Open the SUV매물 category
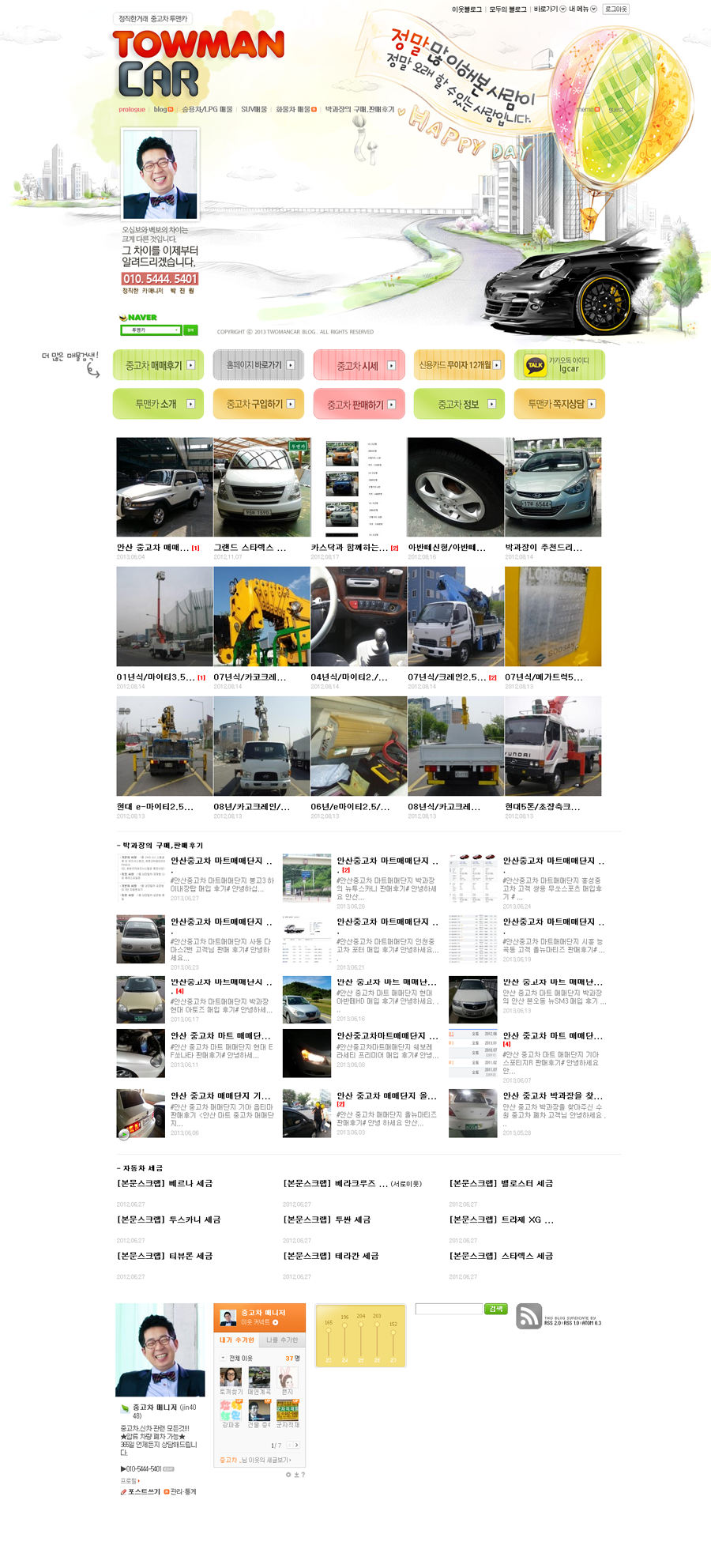Image resolution: width=711 pixels, height=1568 pixels. coord(254,110)
